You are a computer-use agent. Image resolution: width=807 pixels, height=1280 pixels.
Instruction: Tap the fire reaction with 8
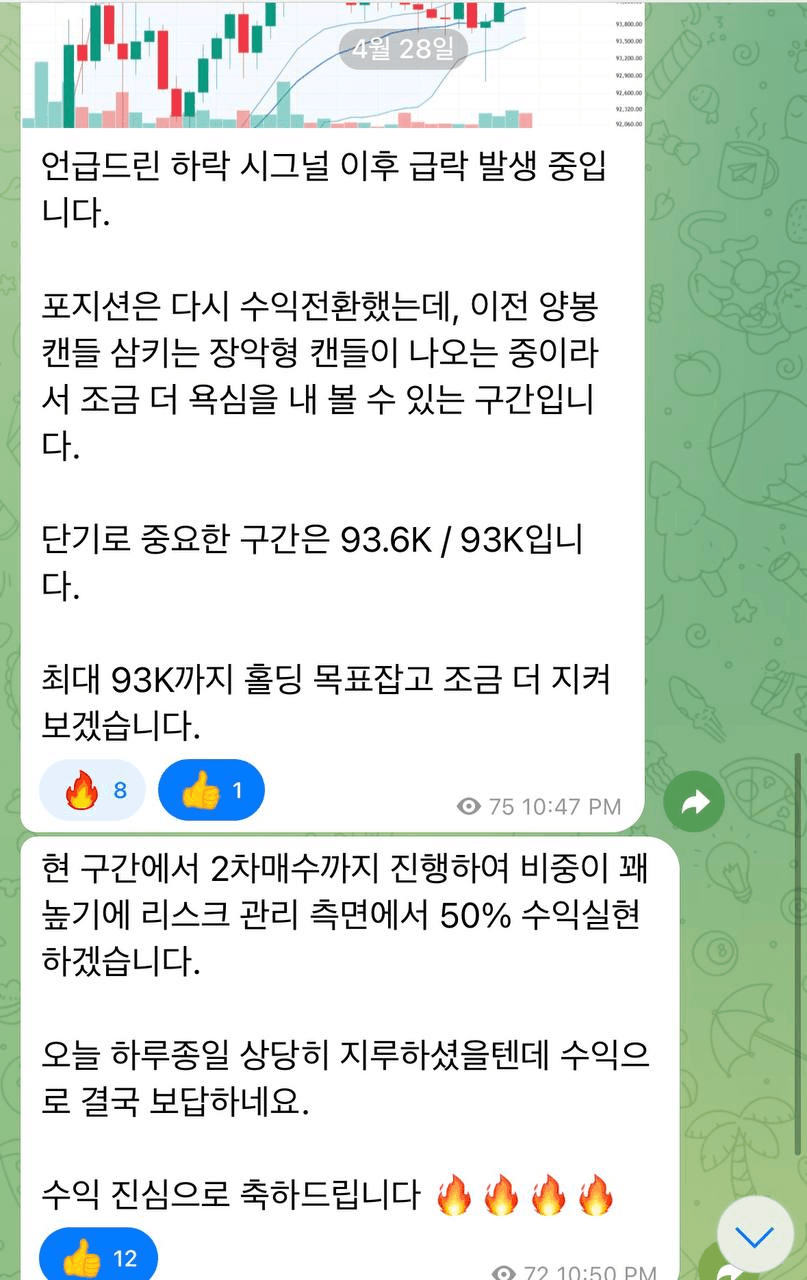[92, 790]
